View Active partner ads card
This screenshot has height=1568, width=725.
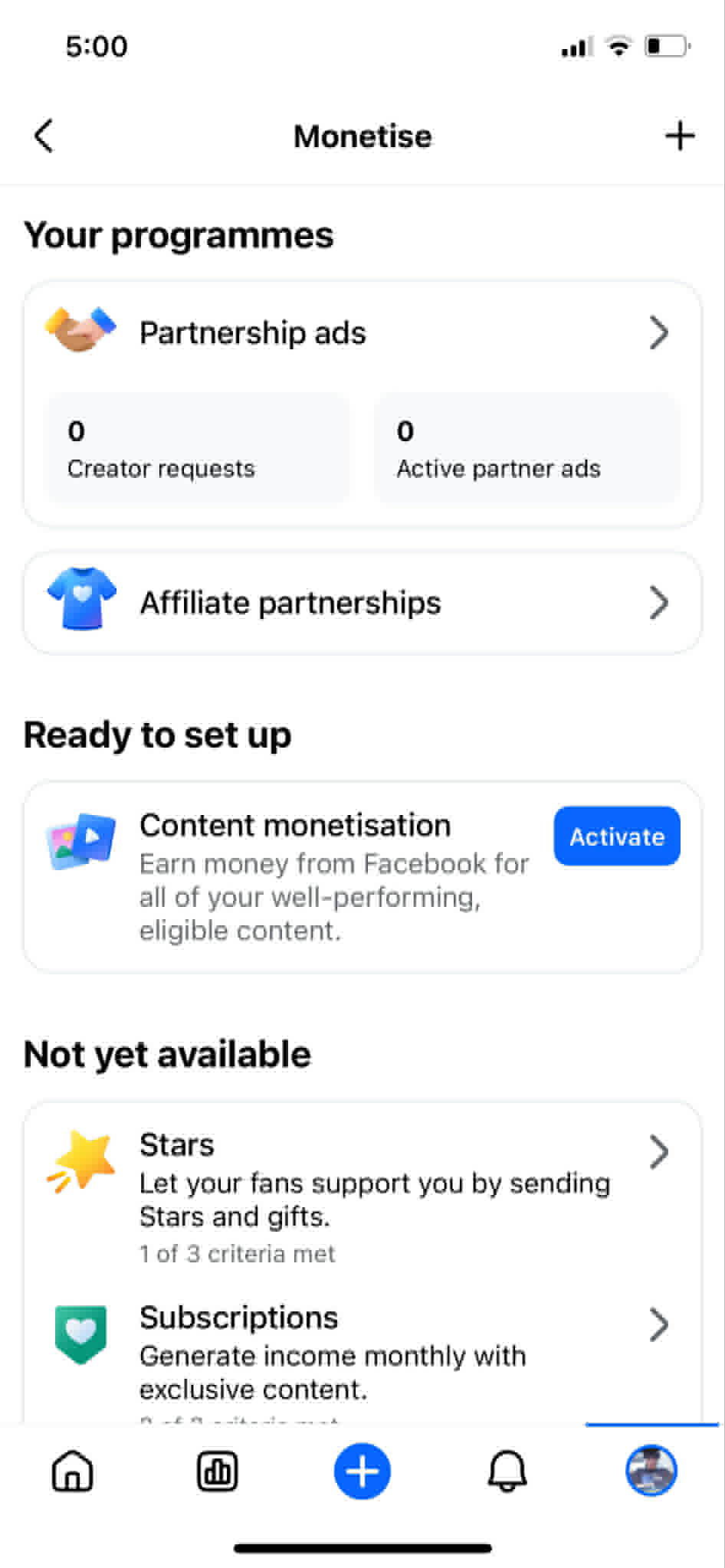tap(527, 448)
